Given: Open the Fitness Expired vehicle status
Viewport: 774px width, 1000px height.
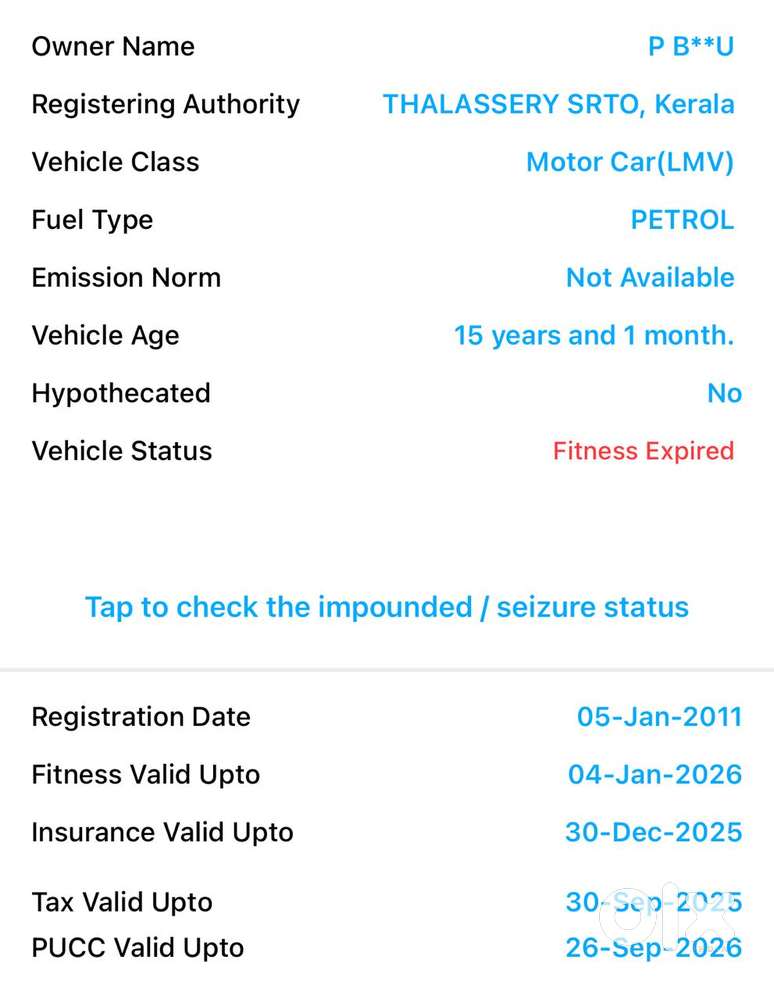Looking at the screenshot, I should (644, 451).
